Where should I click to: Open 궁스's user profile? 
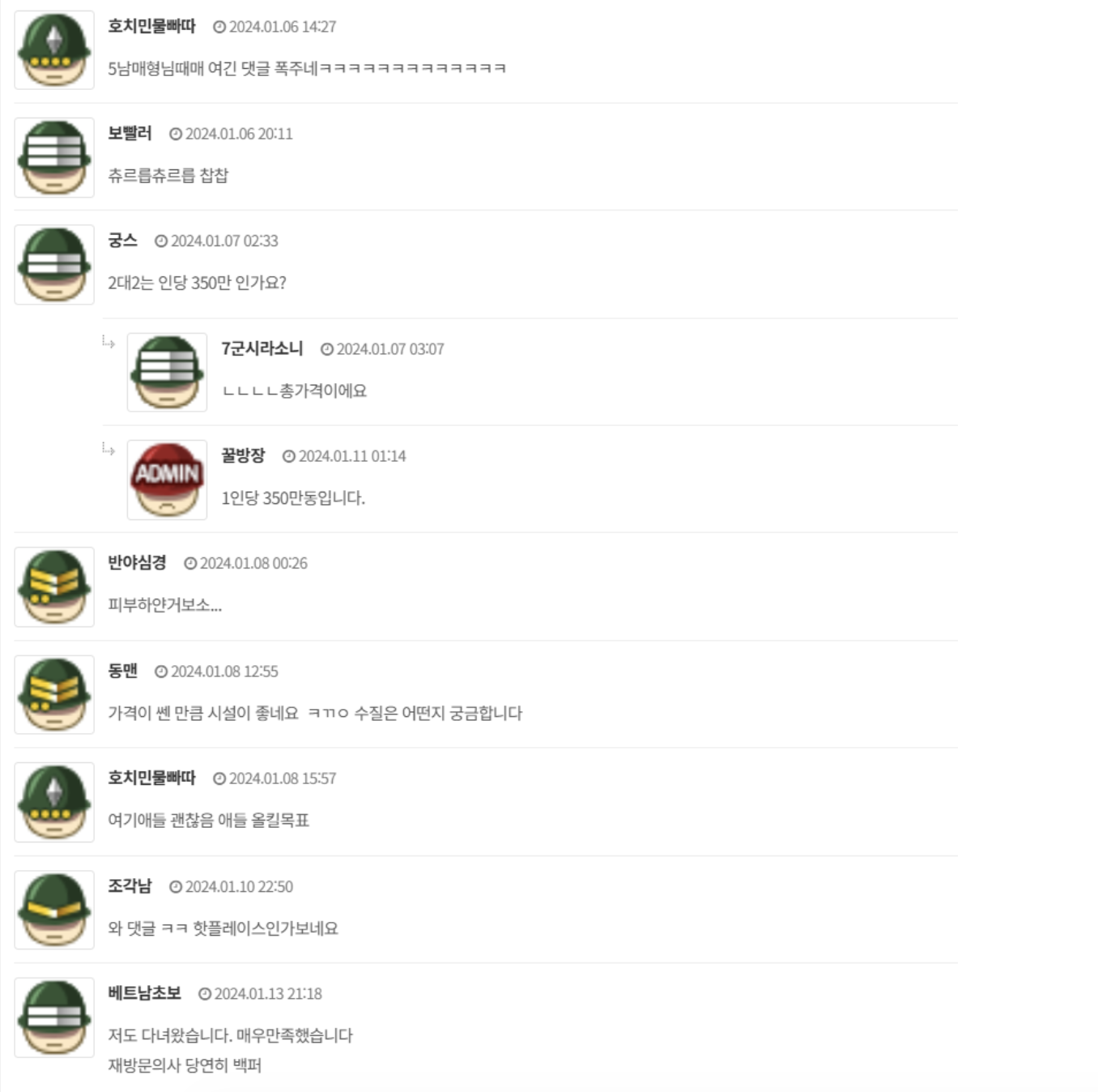122,241
